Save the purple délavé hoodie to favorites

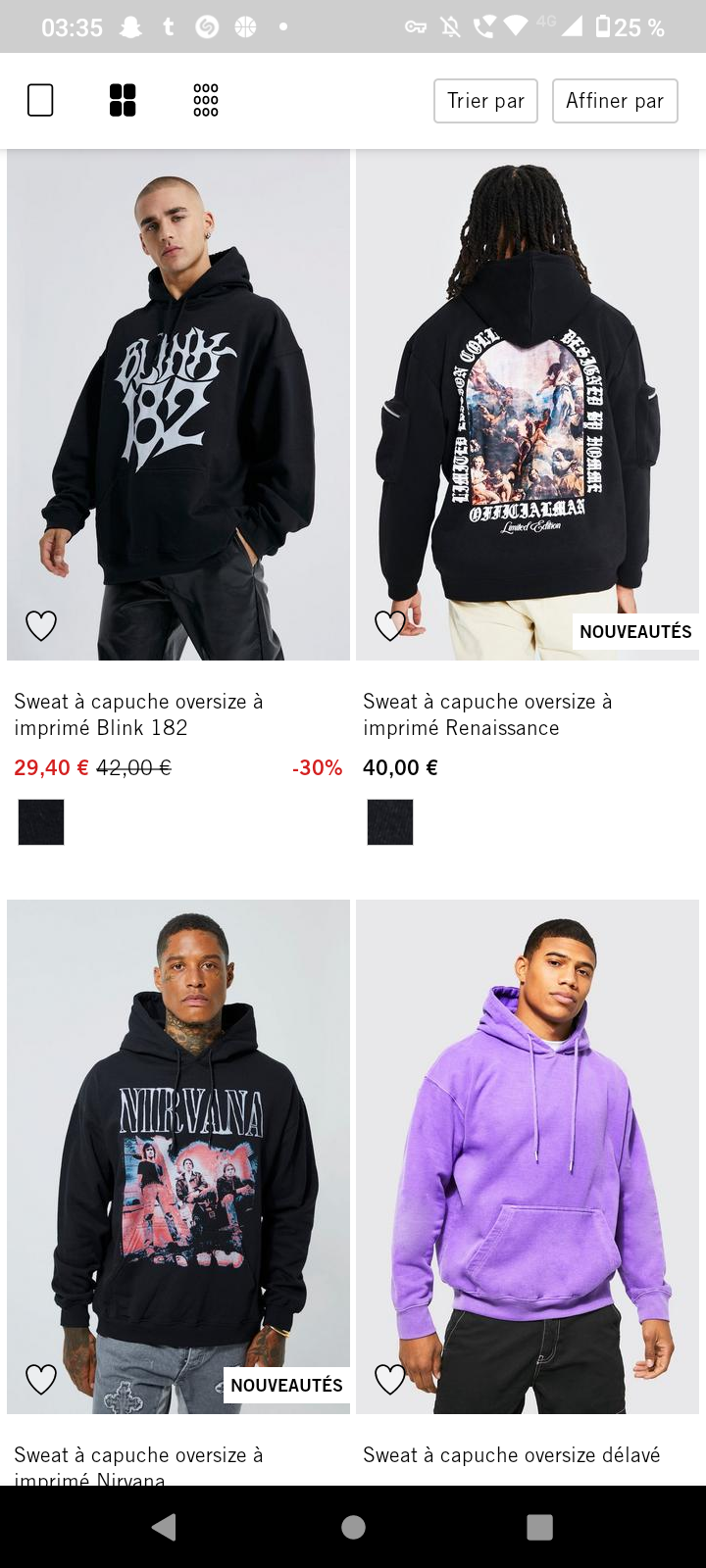coord(390,1380)
